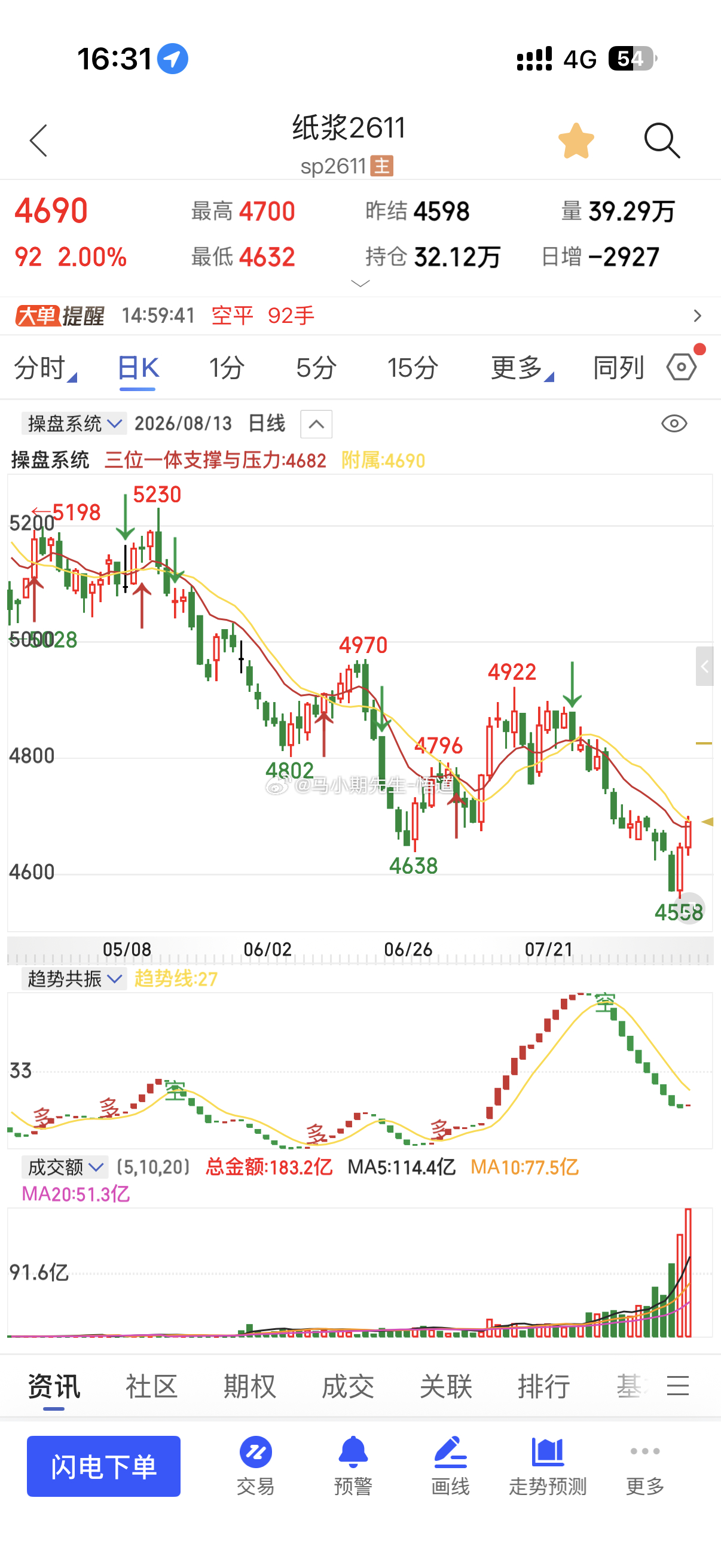Open chart settings hexagon icon
Image resolution: width=721 pixels, height=1568 pixels.
tap(682, 367)
